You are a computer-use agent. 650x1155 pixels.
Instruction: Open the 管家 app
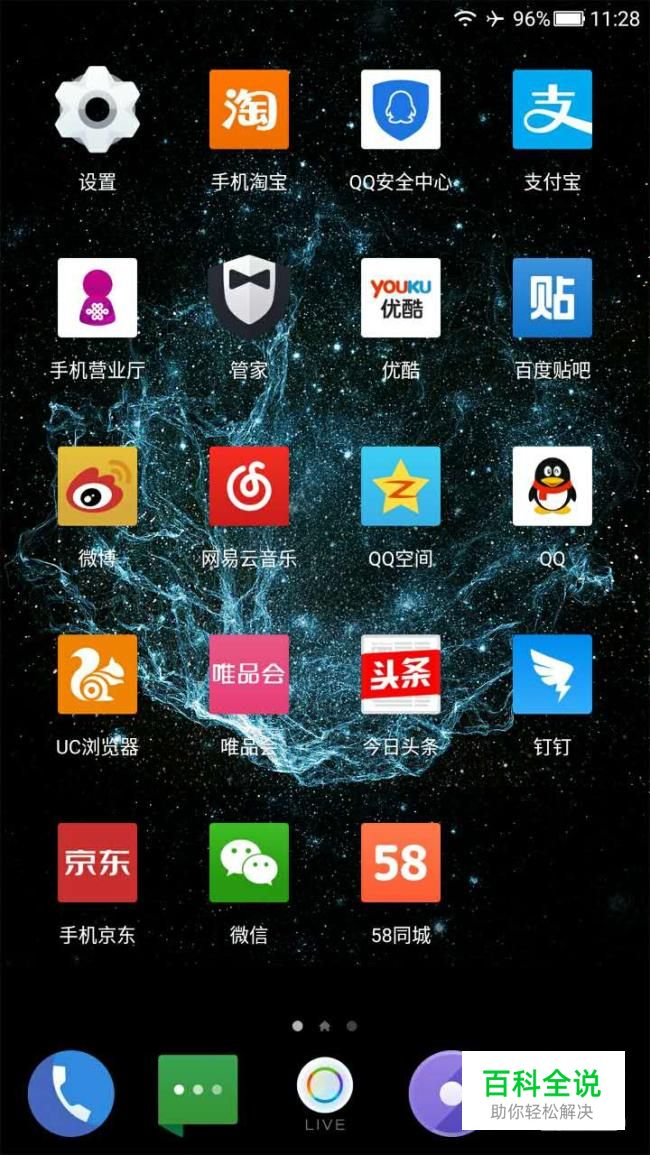(x=249, y=298)
